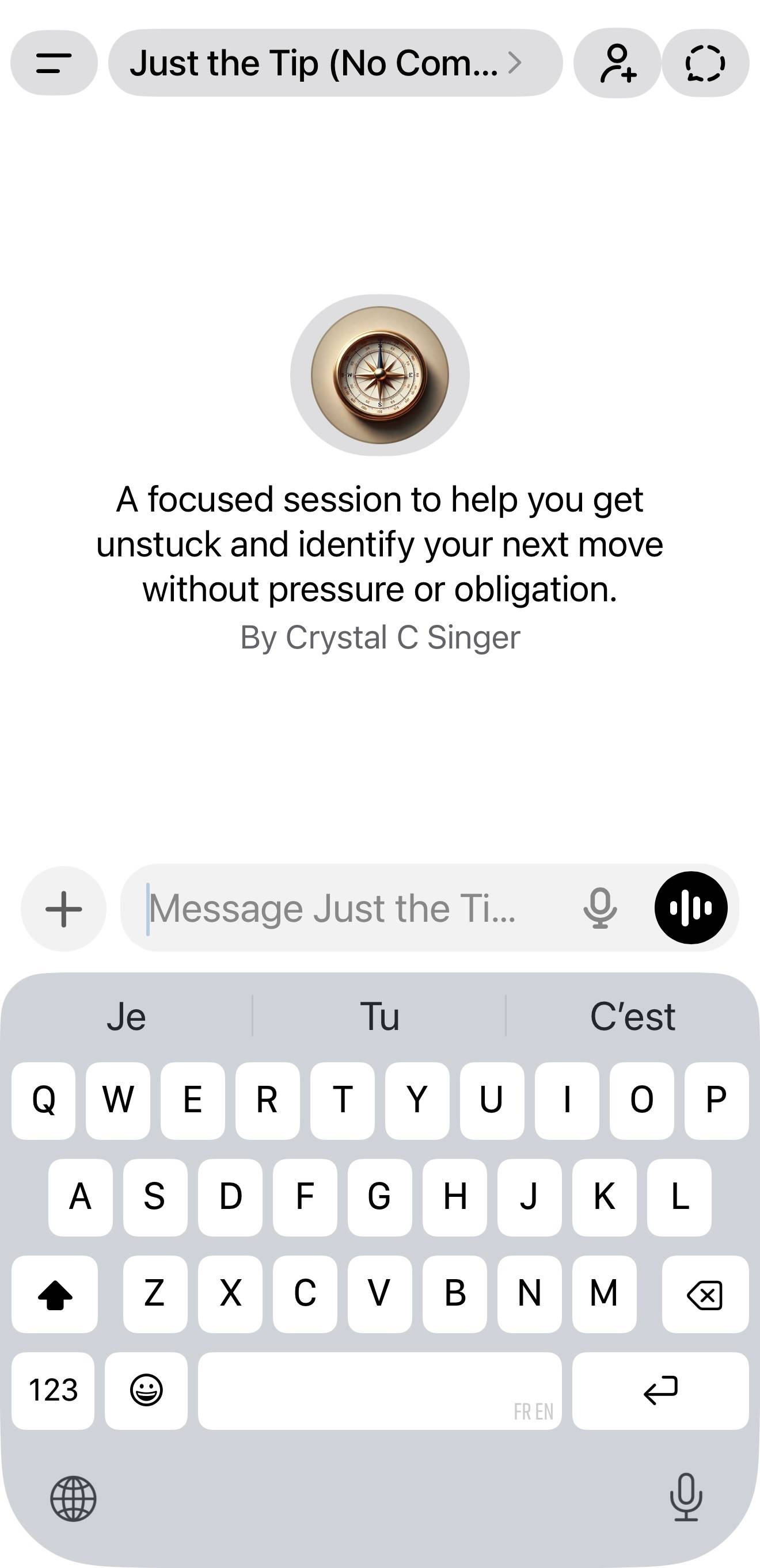Viewport: 760px width, 1568px height.
Task: Open the sidebar menu
Action: [54, 63]
